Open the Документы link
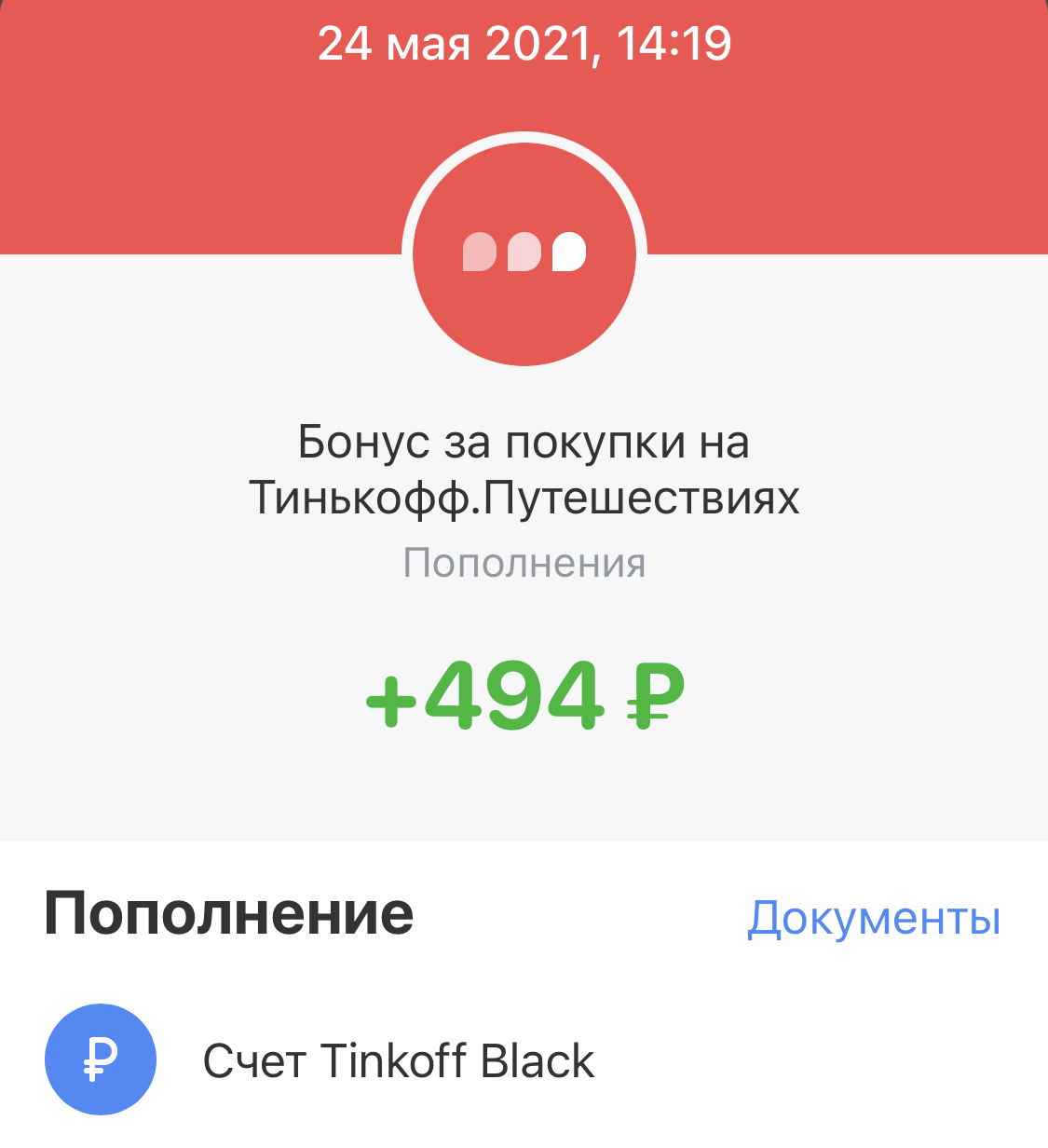 874,918
